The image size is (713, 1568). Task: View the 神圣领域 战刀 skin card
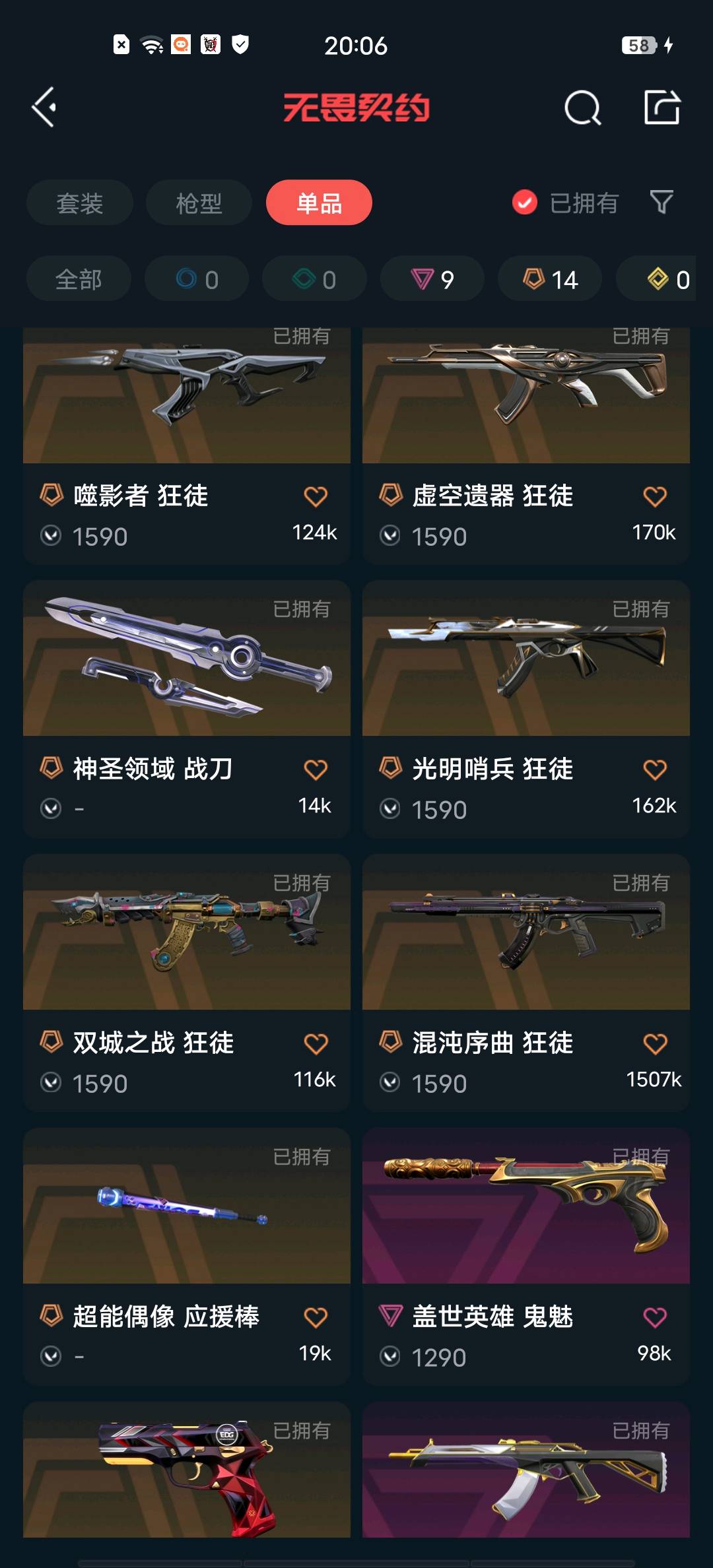coord(186,660)
